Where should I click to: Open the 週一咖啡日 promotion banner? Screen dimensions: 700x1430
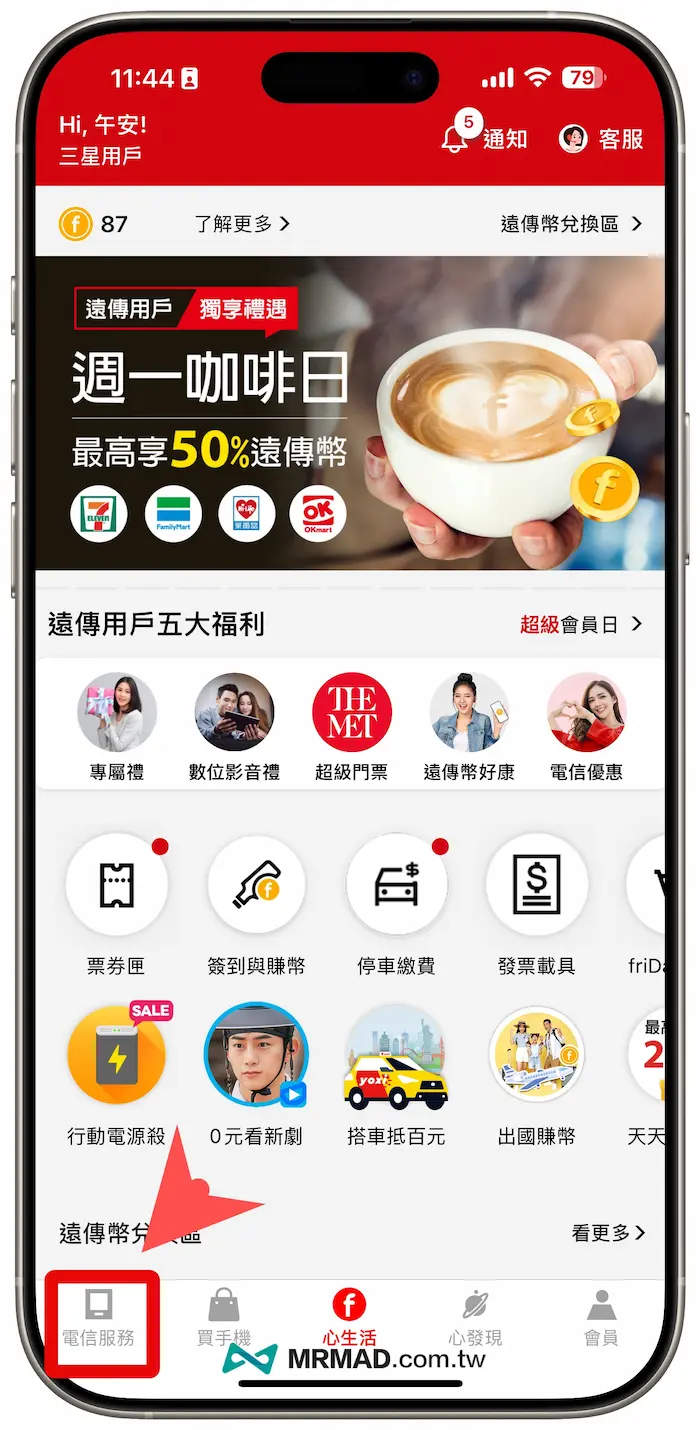[x=350, y=413]
